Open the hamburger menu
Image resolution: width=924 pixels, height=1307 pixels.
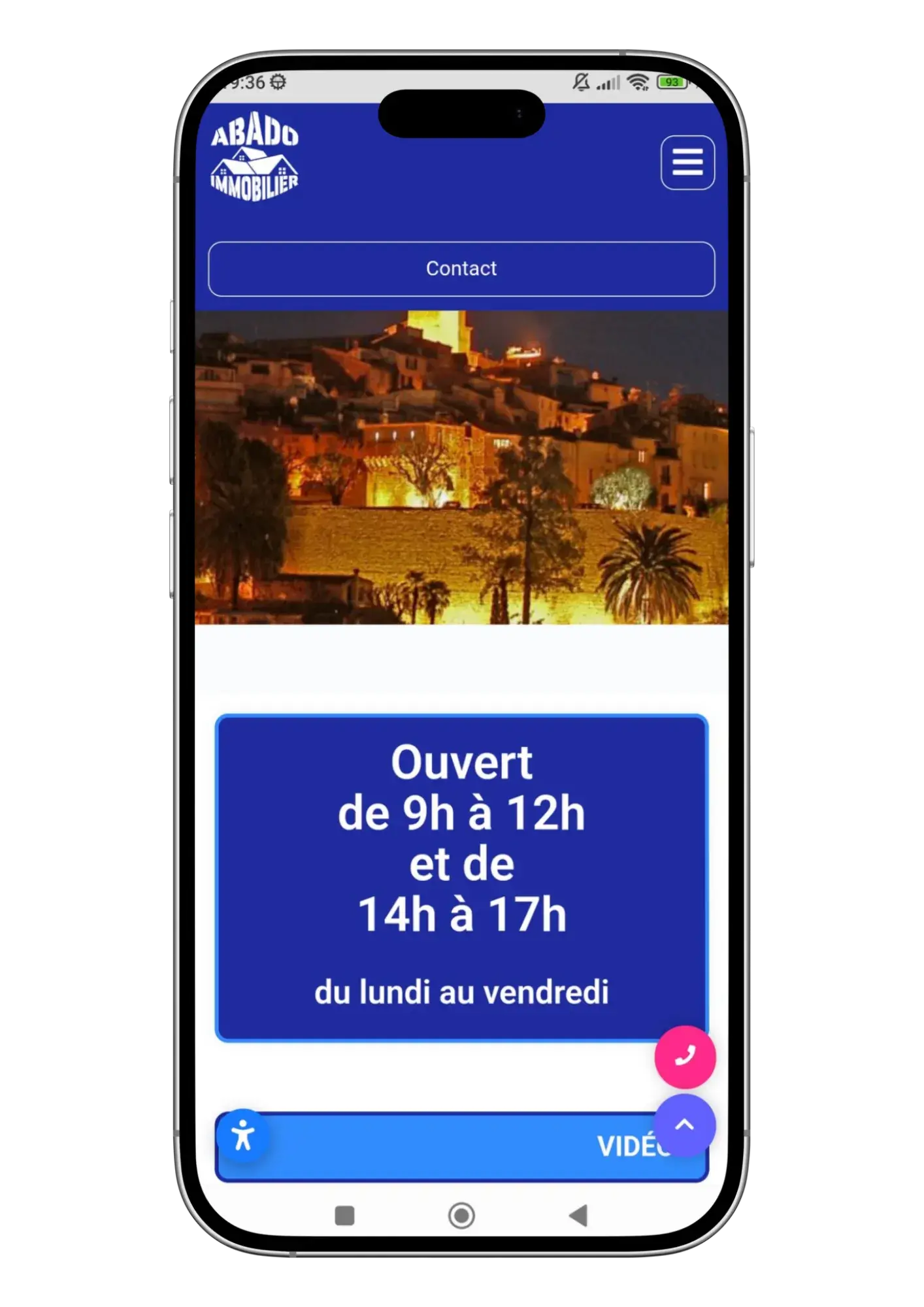click(687, 162)
